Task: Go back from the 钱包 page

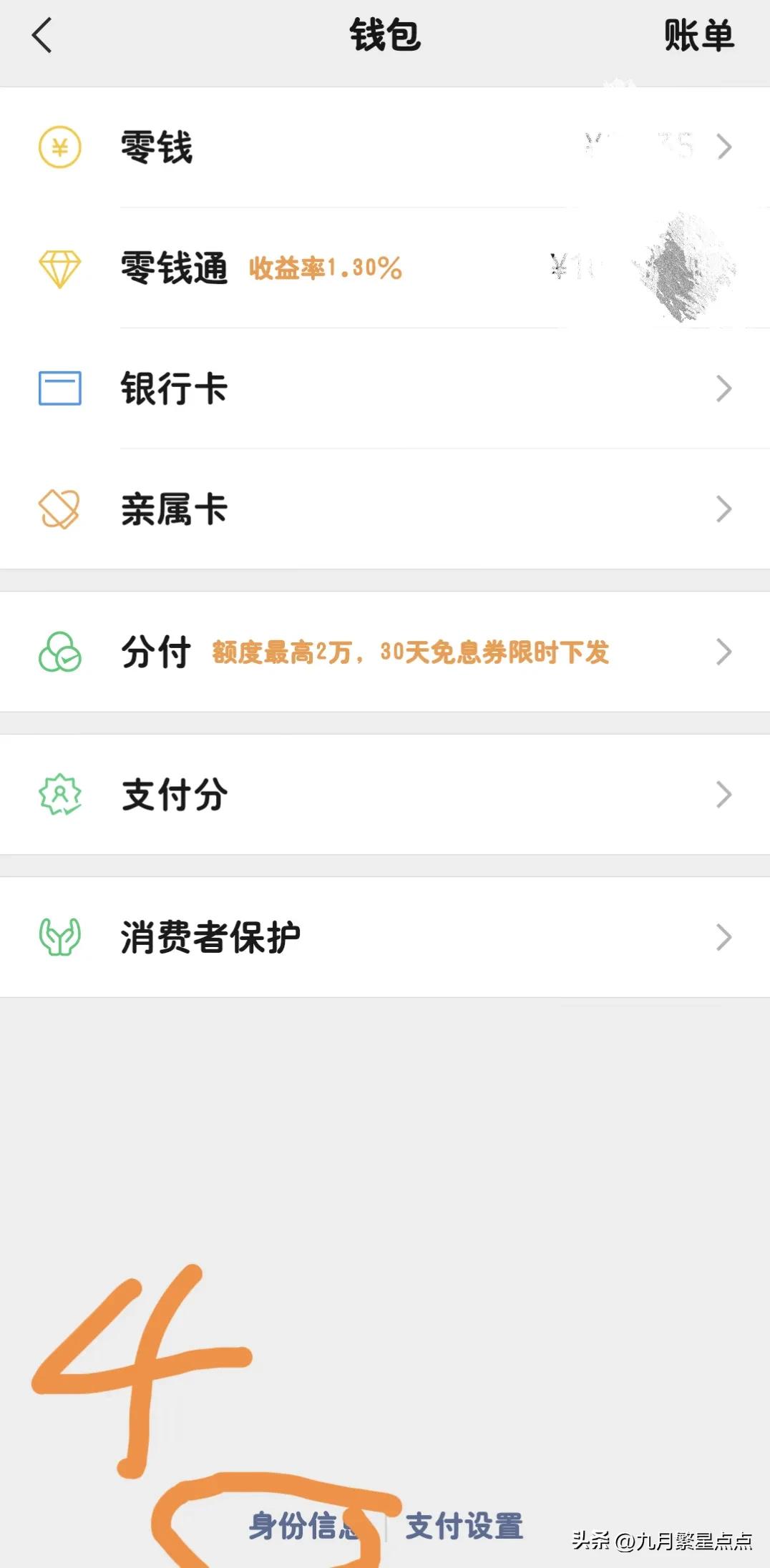Action: [x=42, y=36]
